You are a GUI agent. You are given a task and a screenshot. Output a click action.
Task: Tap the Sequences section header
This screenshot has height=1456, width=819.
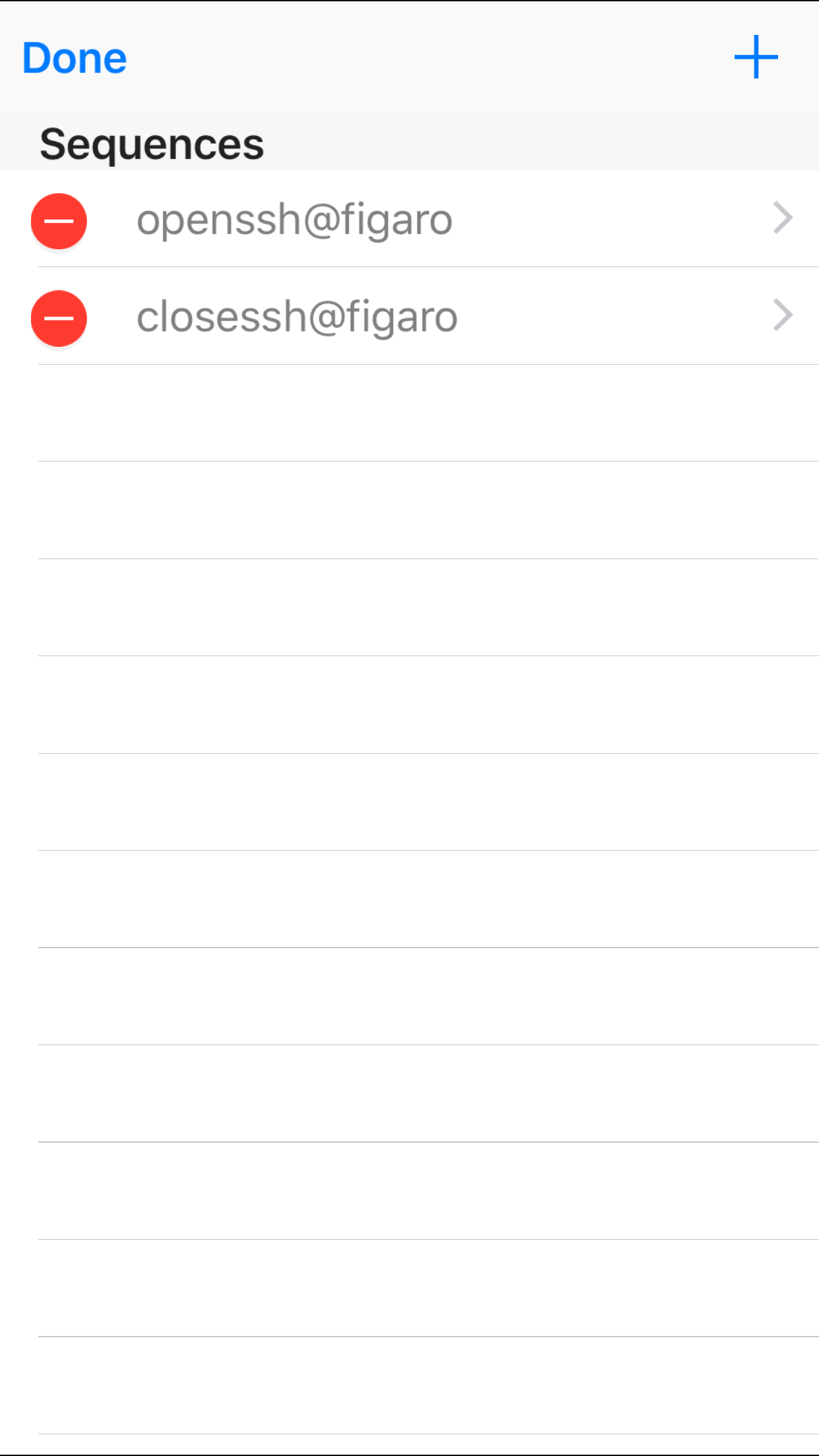(x=151, y=144)
